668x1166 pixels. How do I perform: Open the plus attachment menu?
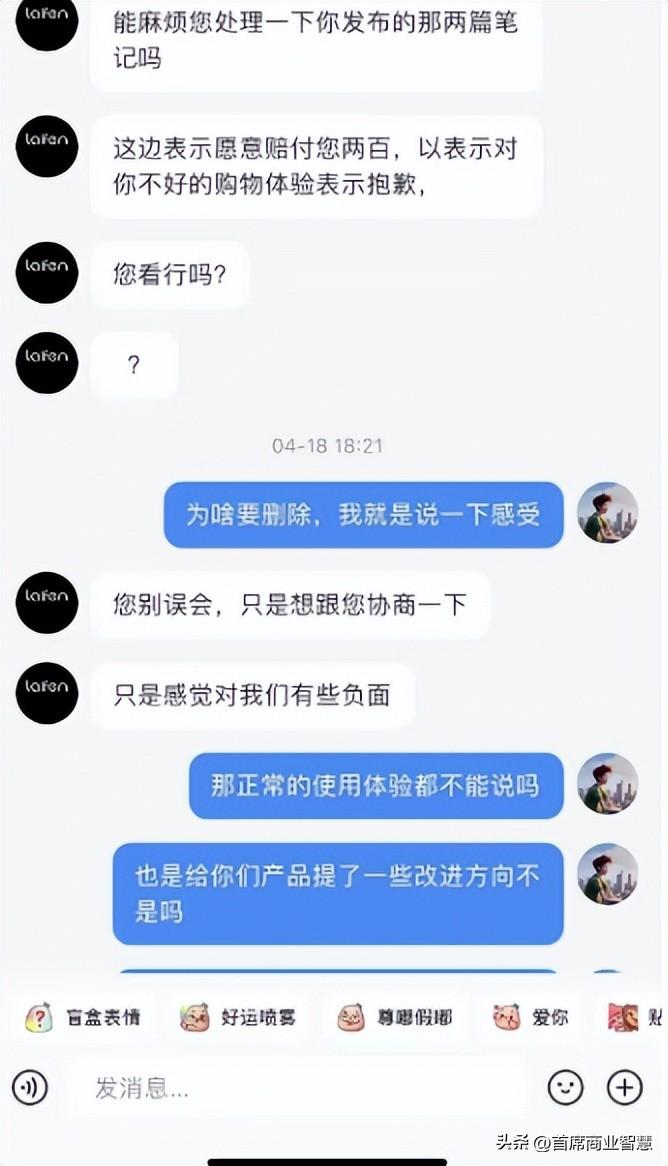coord(625,1087)
